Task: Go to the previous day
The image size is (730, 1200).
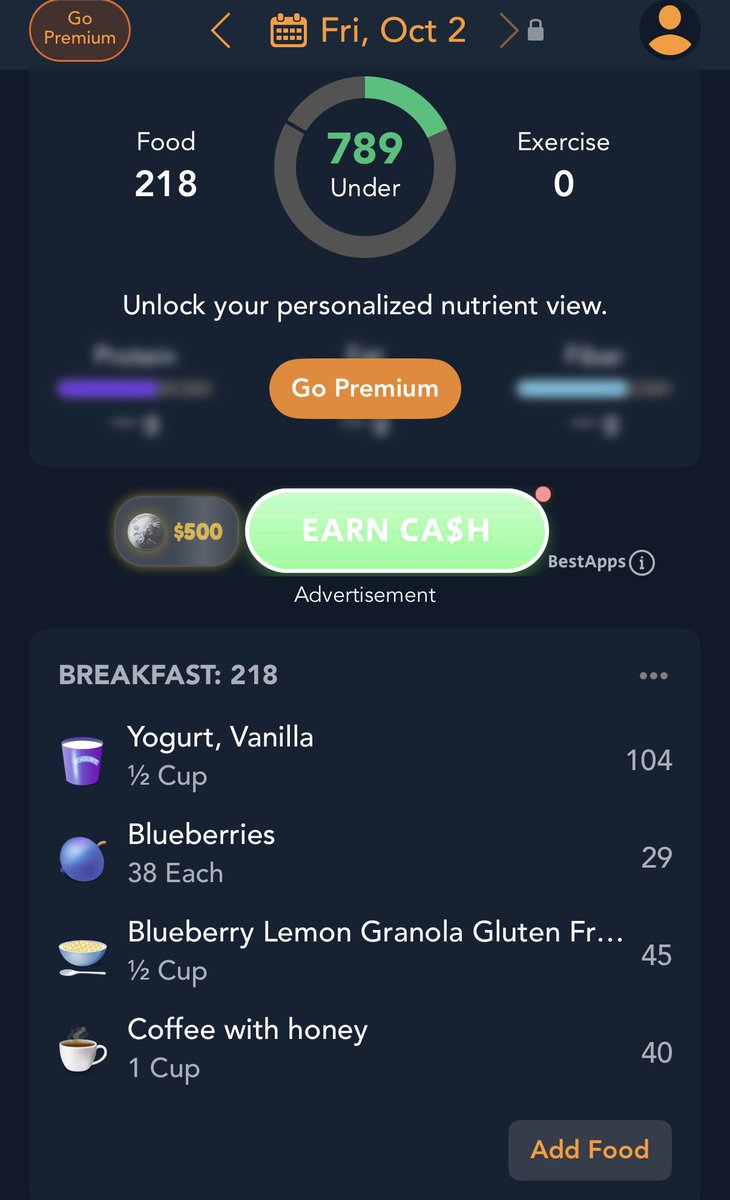Action: (221, 30)
